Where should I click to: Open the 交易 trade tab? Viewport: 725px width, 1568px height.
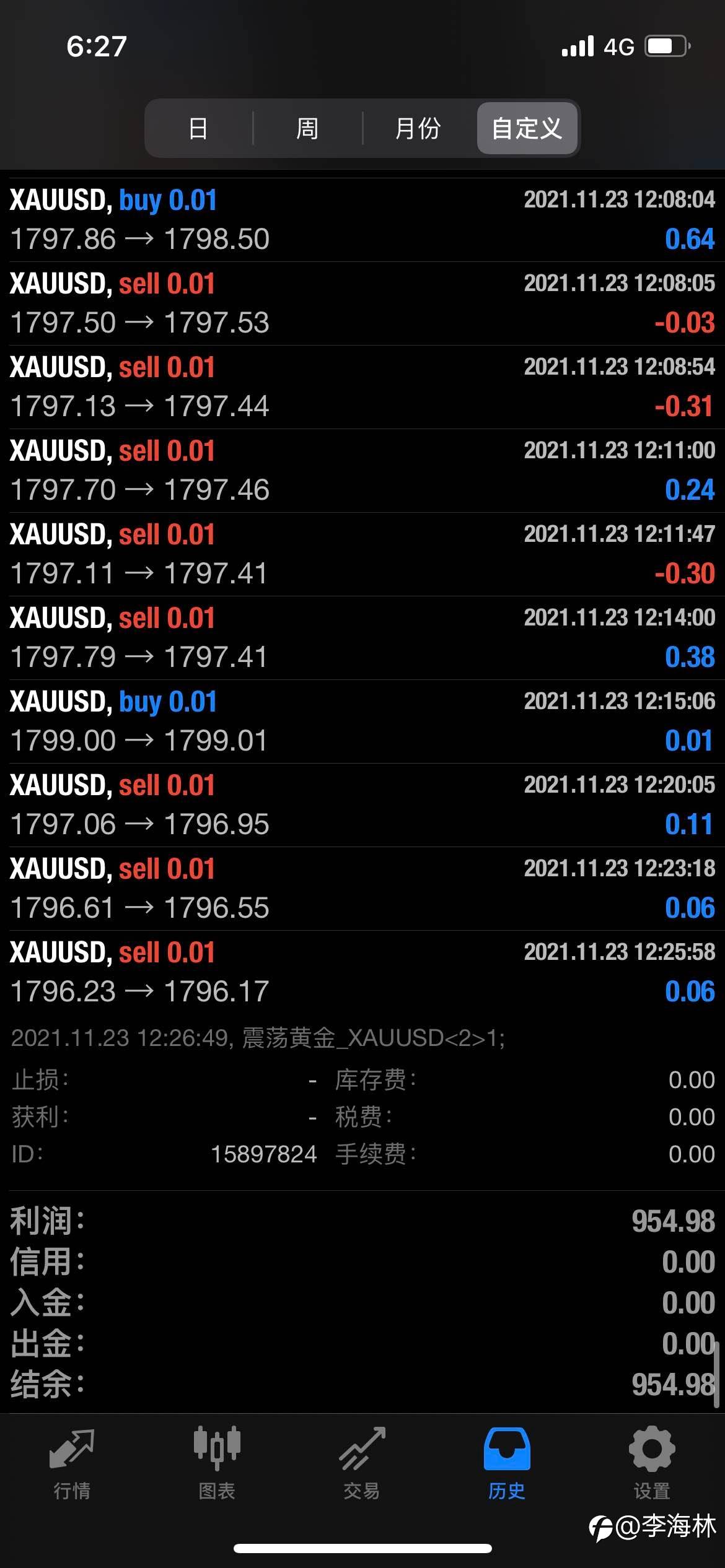(x=362, y=1464)
